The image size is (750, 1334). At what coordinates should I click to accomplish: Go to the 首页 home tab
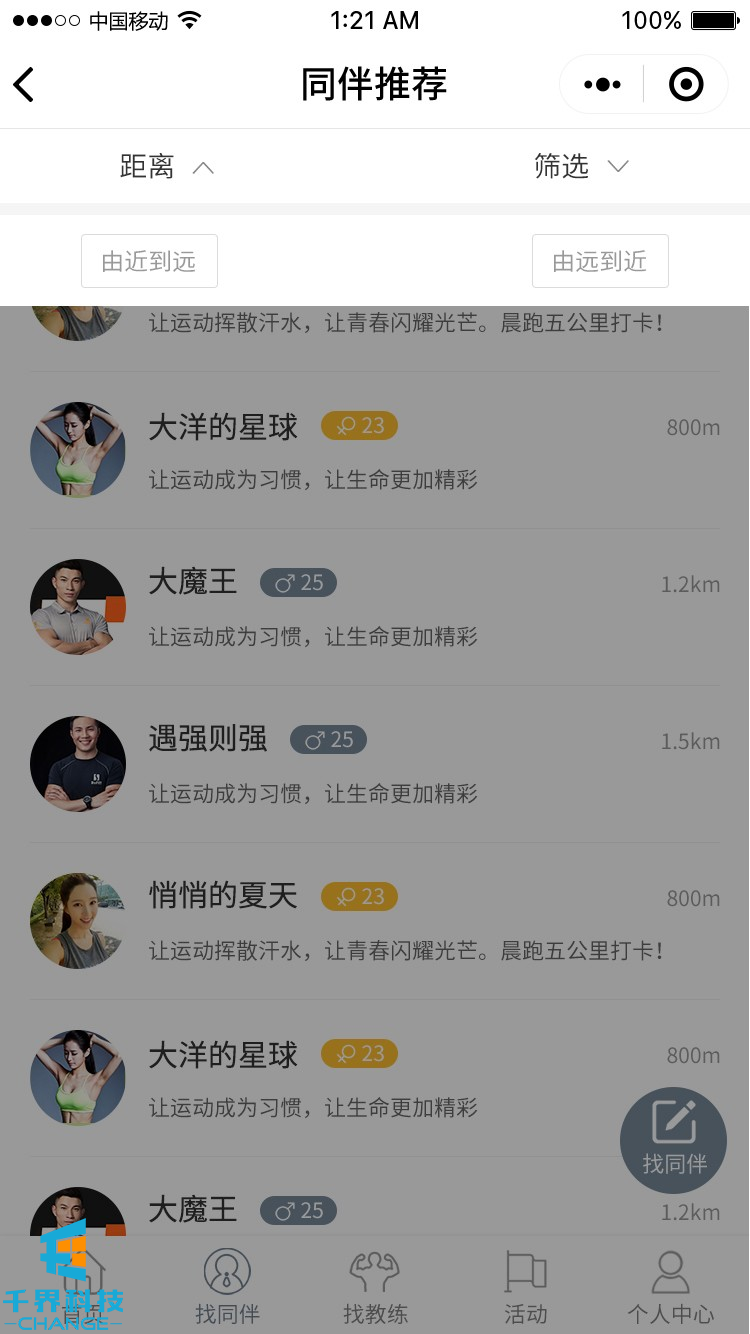click(80, 1286)
